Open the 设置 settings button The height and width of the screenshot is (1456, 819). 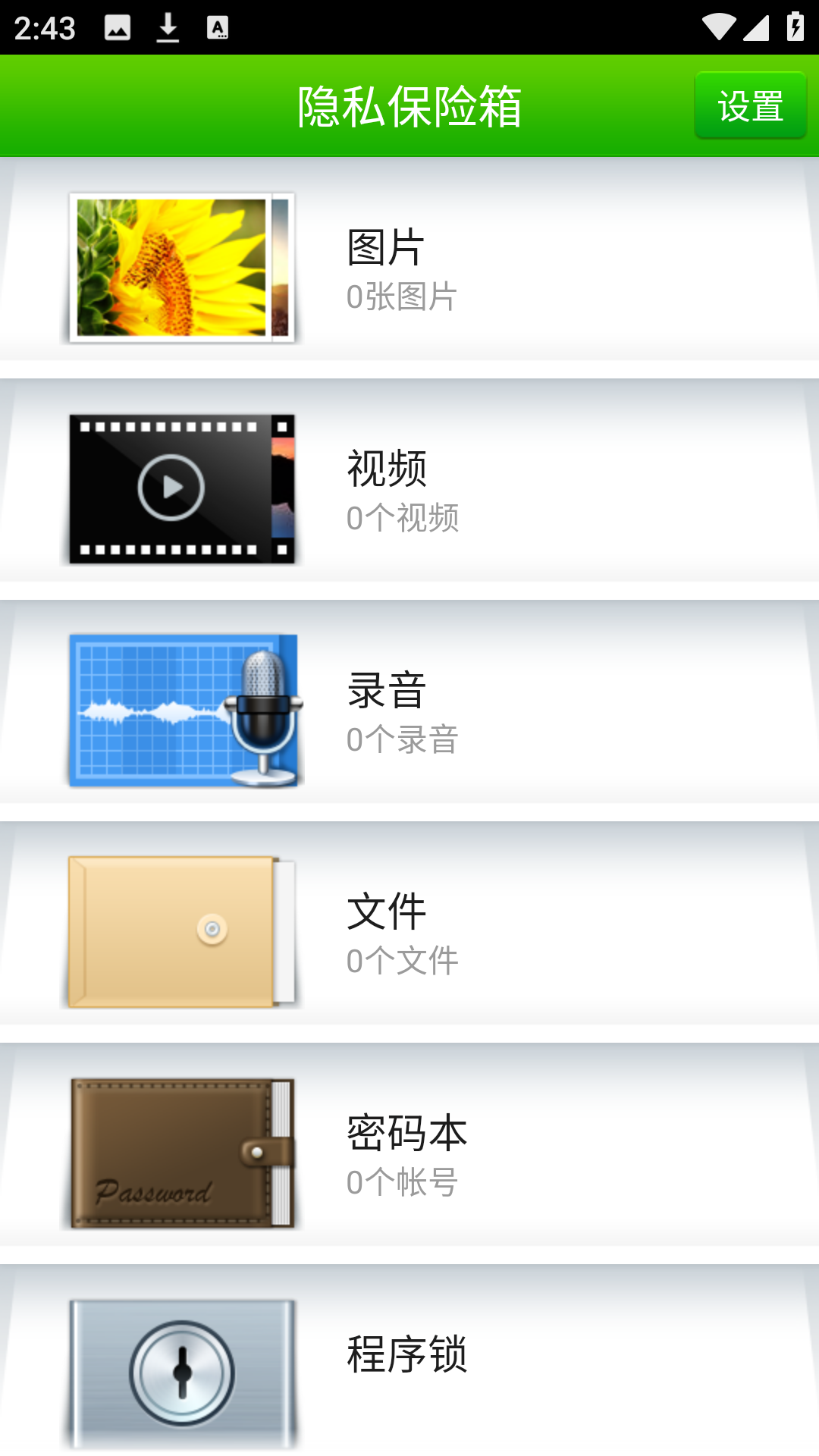[750, 105]
